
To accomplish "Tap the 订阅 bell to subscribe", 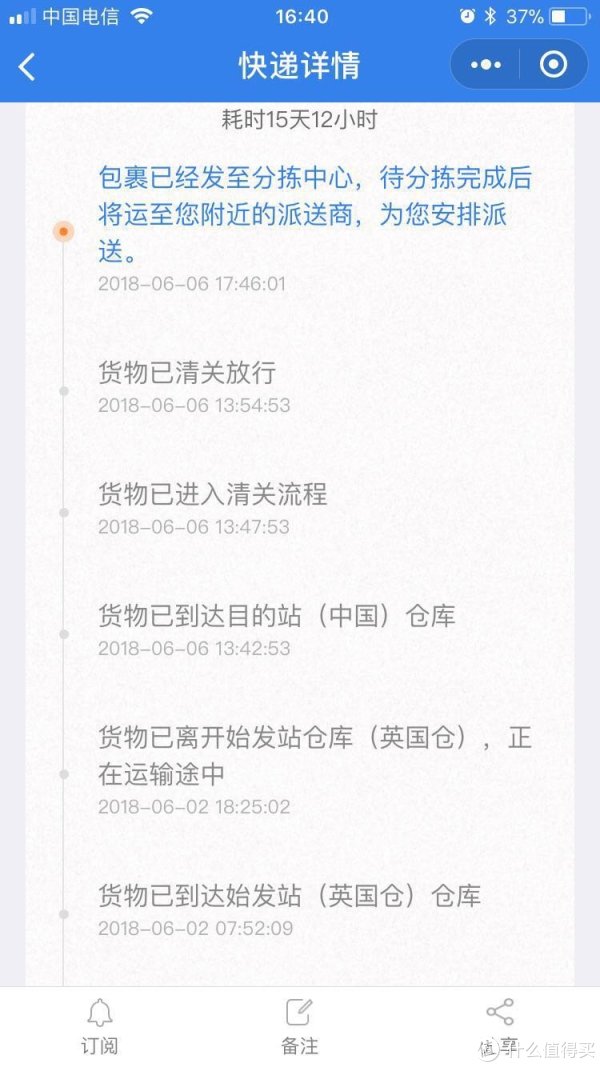I will coord(99,1026).
